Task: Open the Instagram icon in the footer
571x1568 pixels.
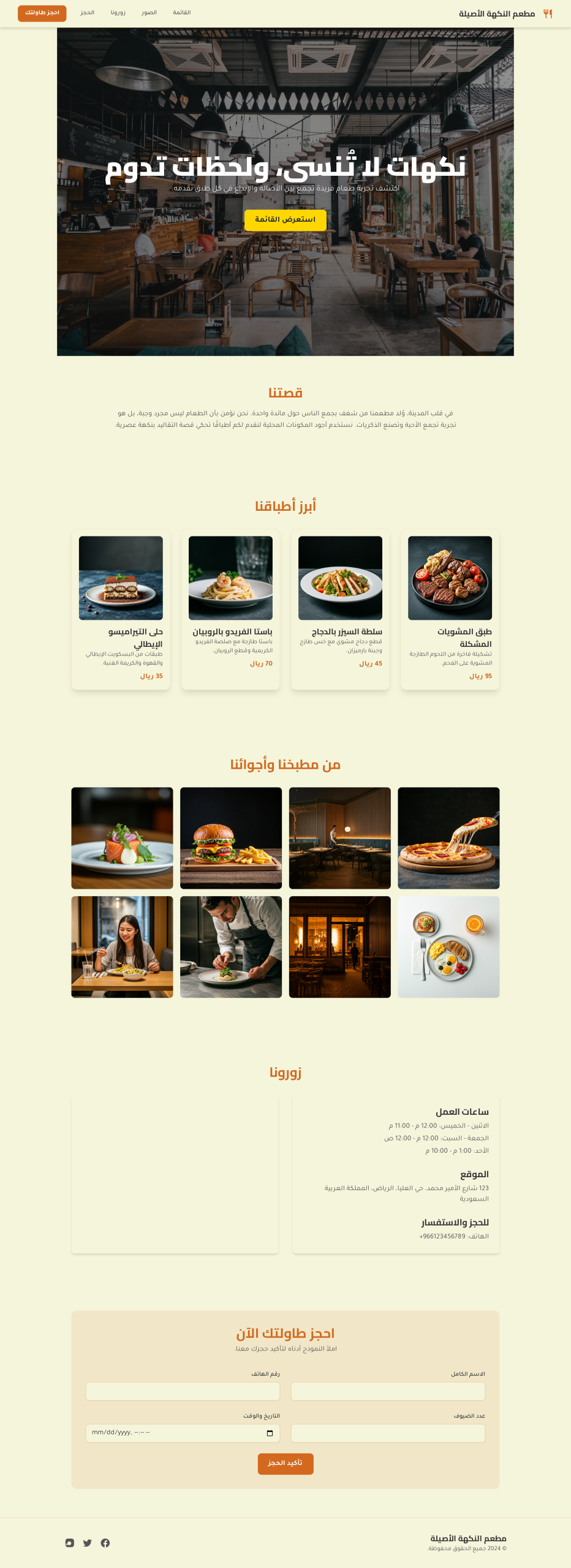Action: pos(70,1543)
